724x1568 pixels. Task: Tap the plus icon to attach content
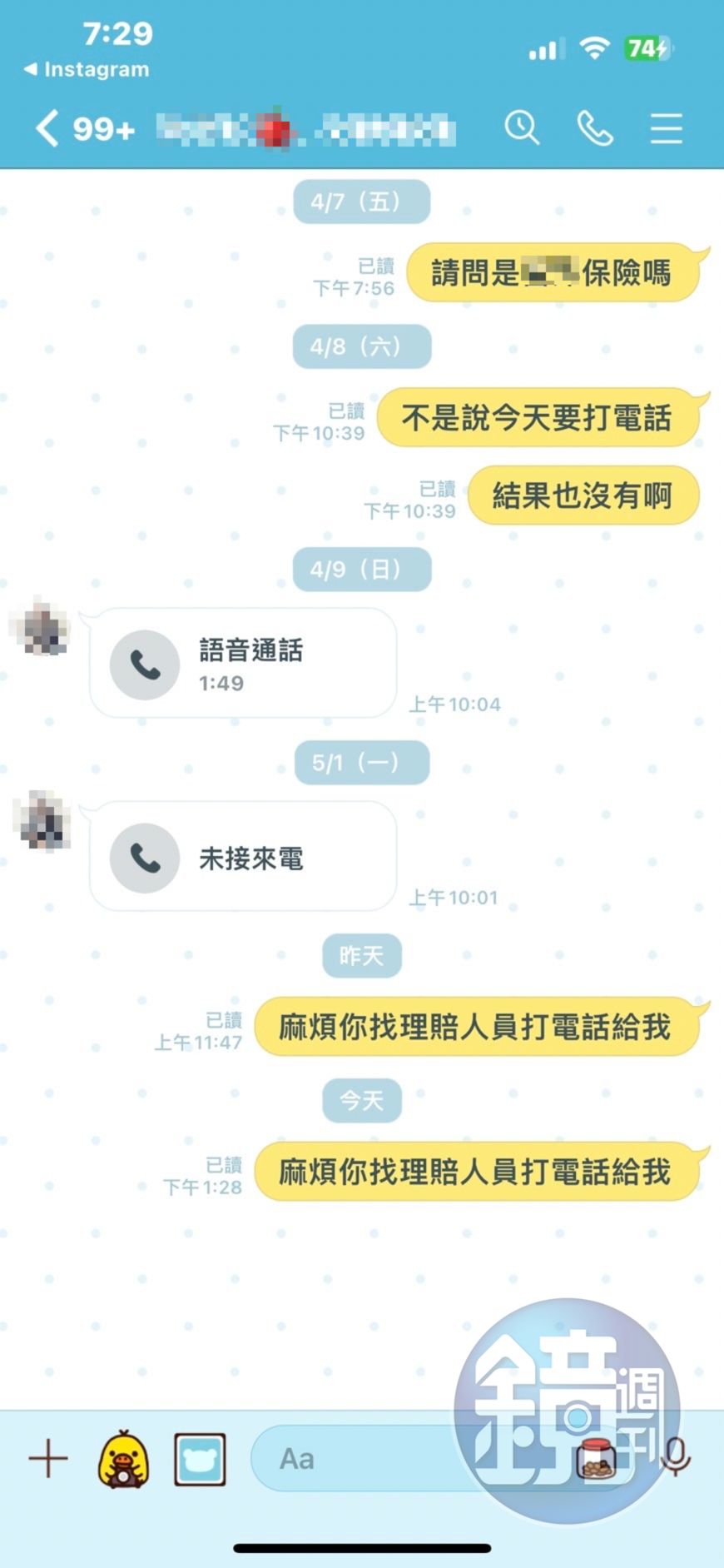point(48,1459)
